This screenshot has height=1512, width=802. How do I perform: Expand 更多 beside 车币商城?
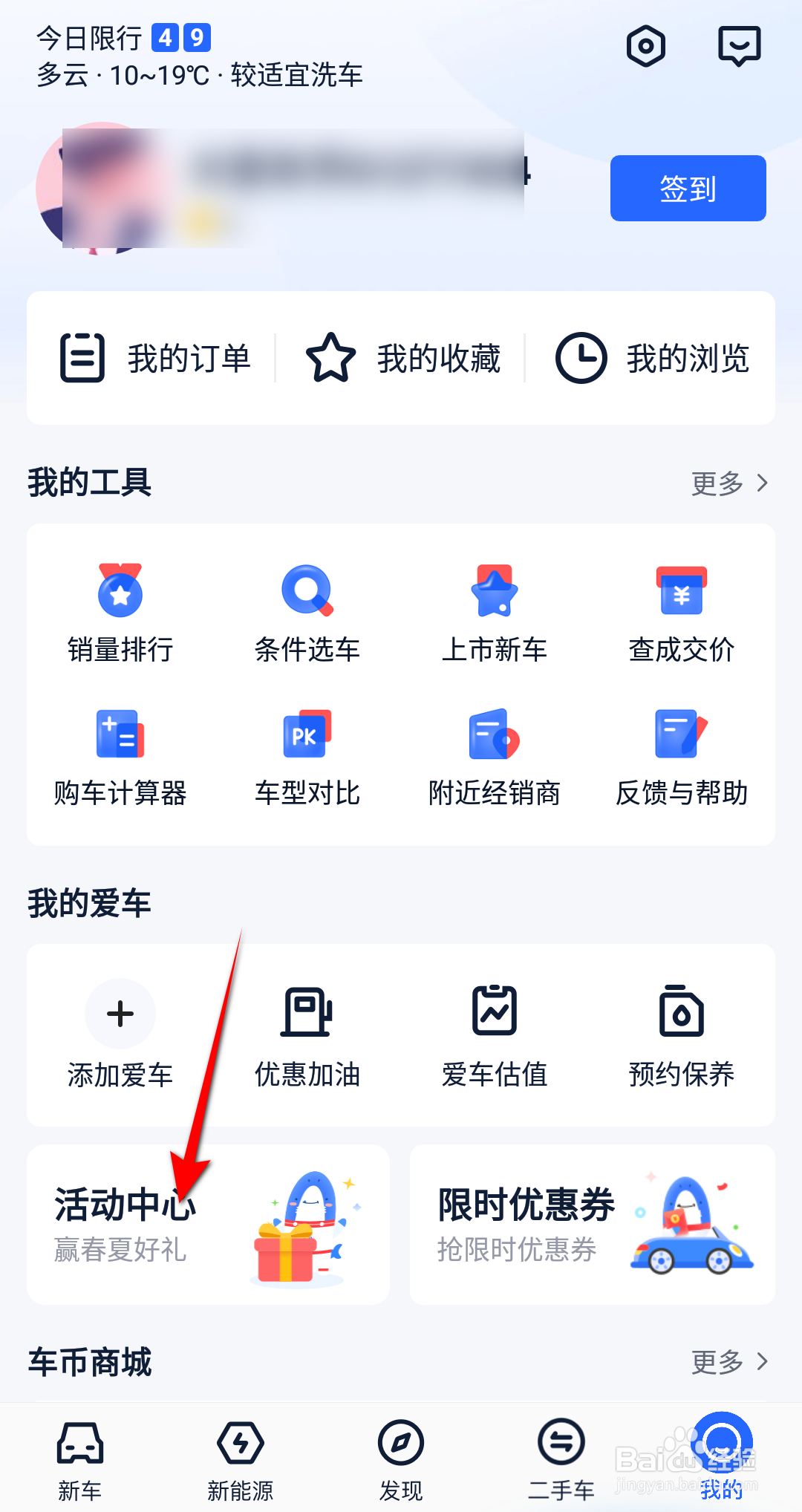pyautogui.click(x=731, y=1362)
